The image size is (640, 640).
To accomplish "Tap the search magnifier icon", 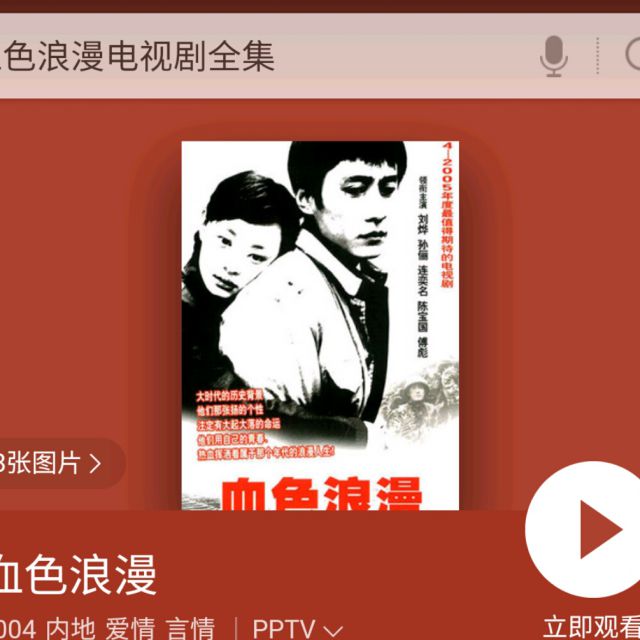I will coord(633,54).
